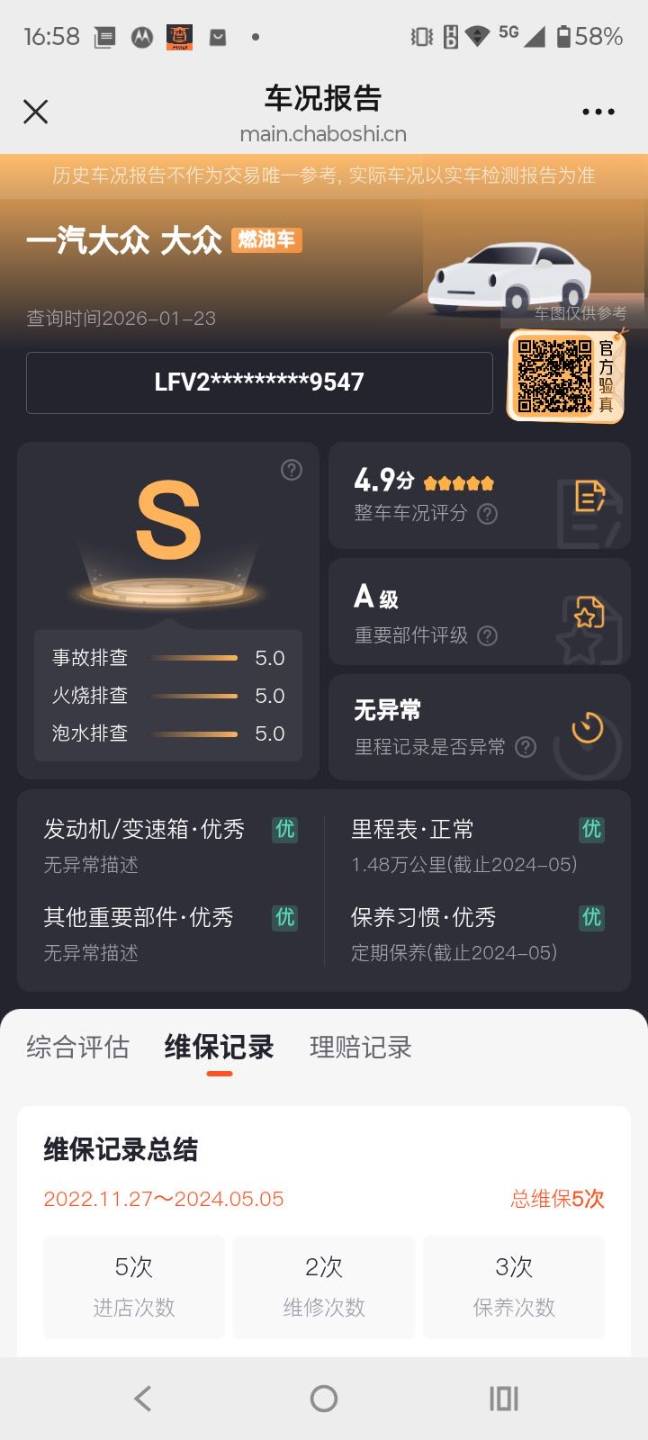This screenshot has height=1440, width=648.
Task: Tap the system back button
Action: tap(143, 1398)
